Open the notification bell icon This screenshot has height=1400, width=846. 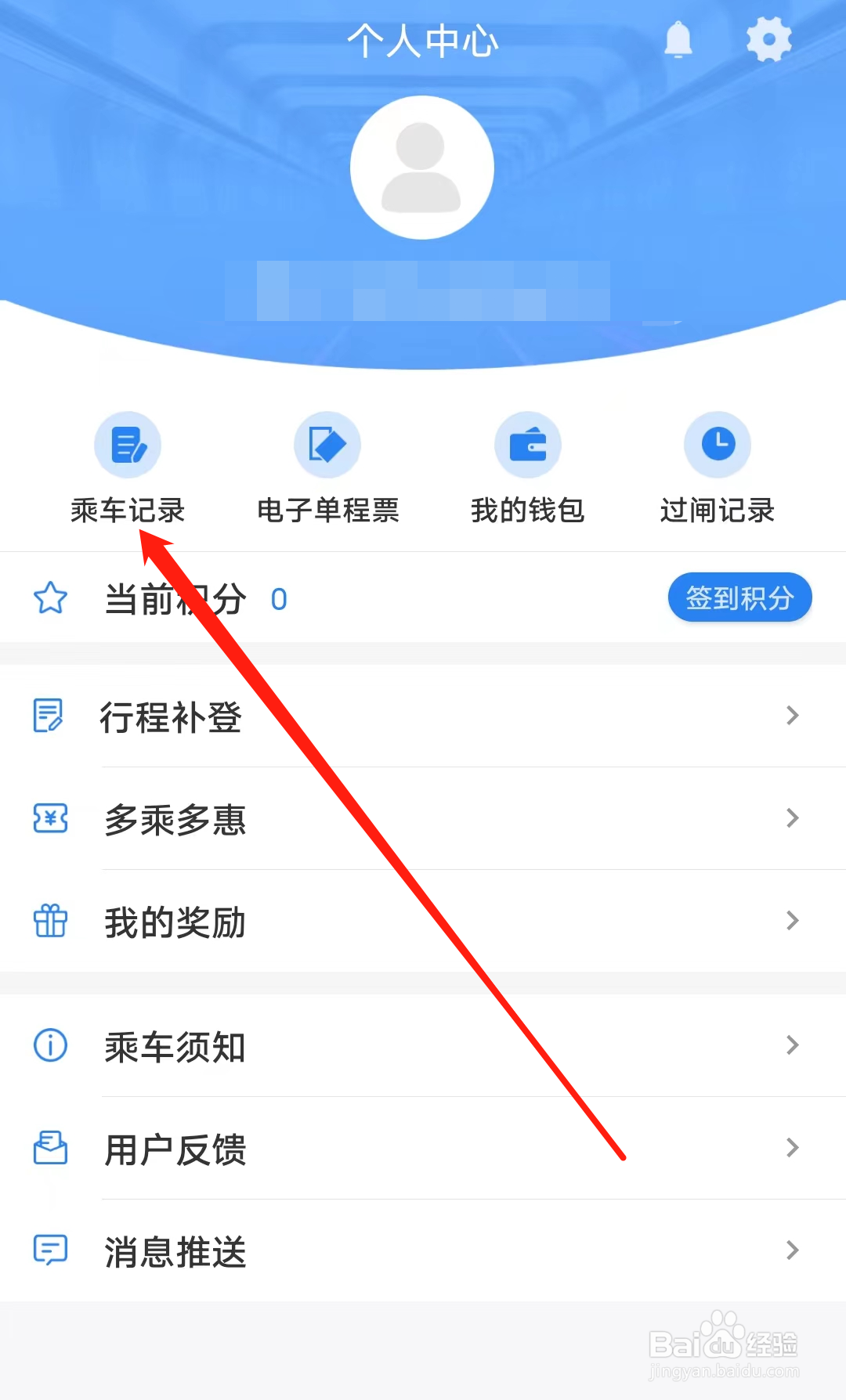tap(678, 39)
